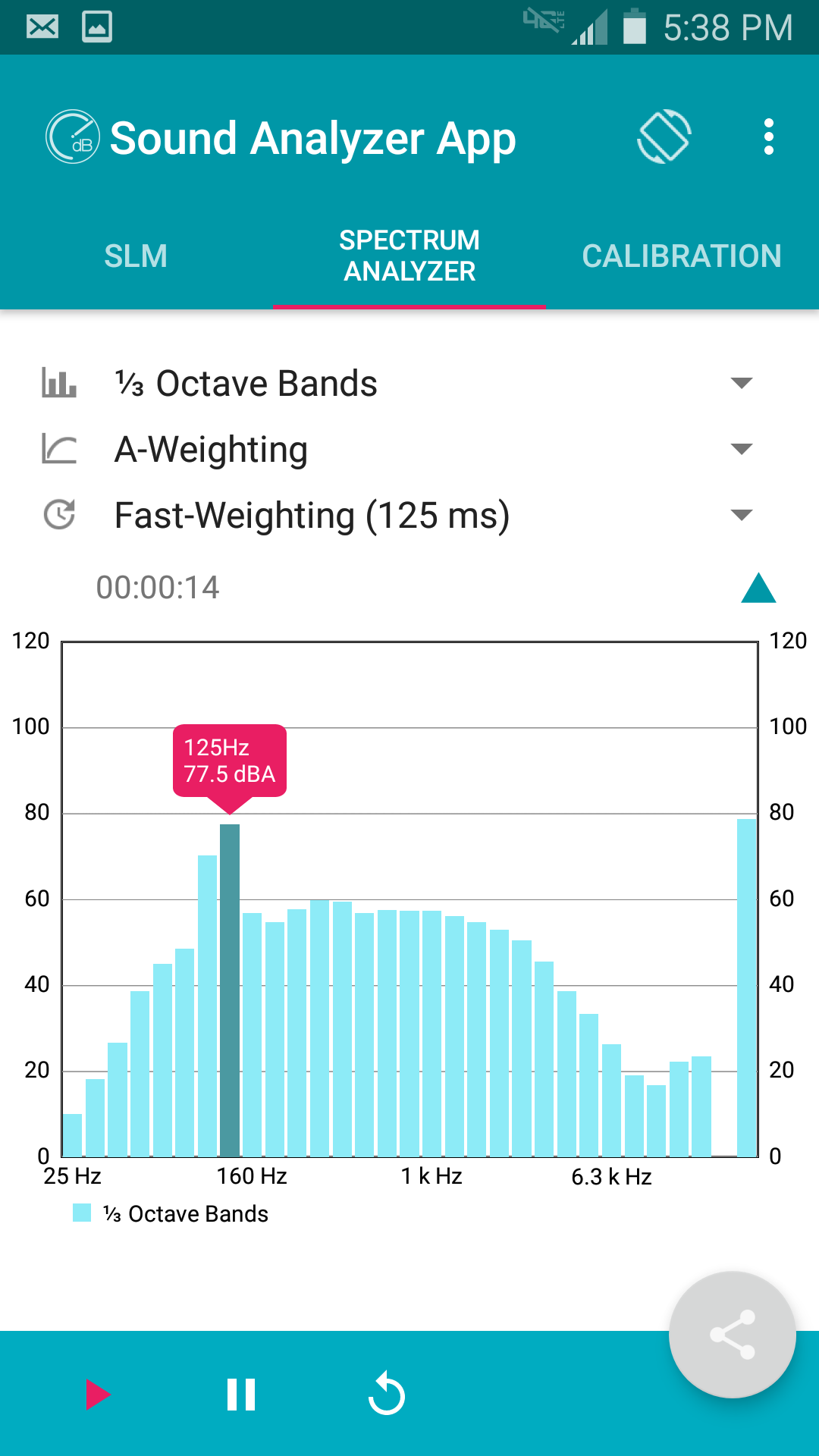Open the three-dot overflow menu

coord(770,138)
